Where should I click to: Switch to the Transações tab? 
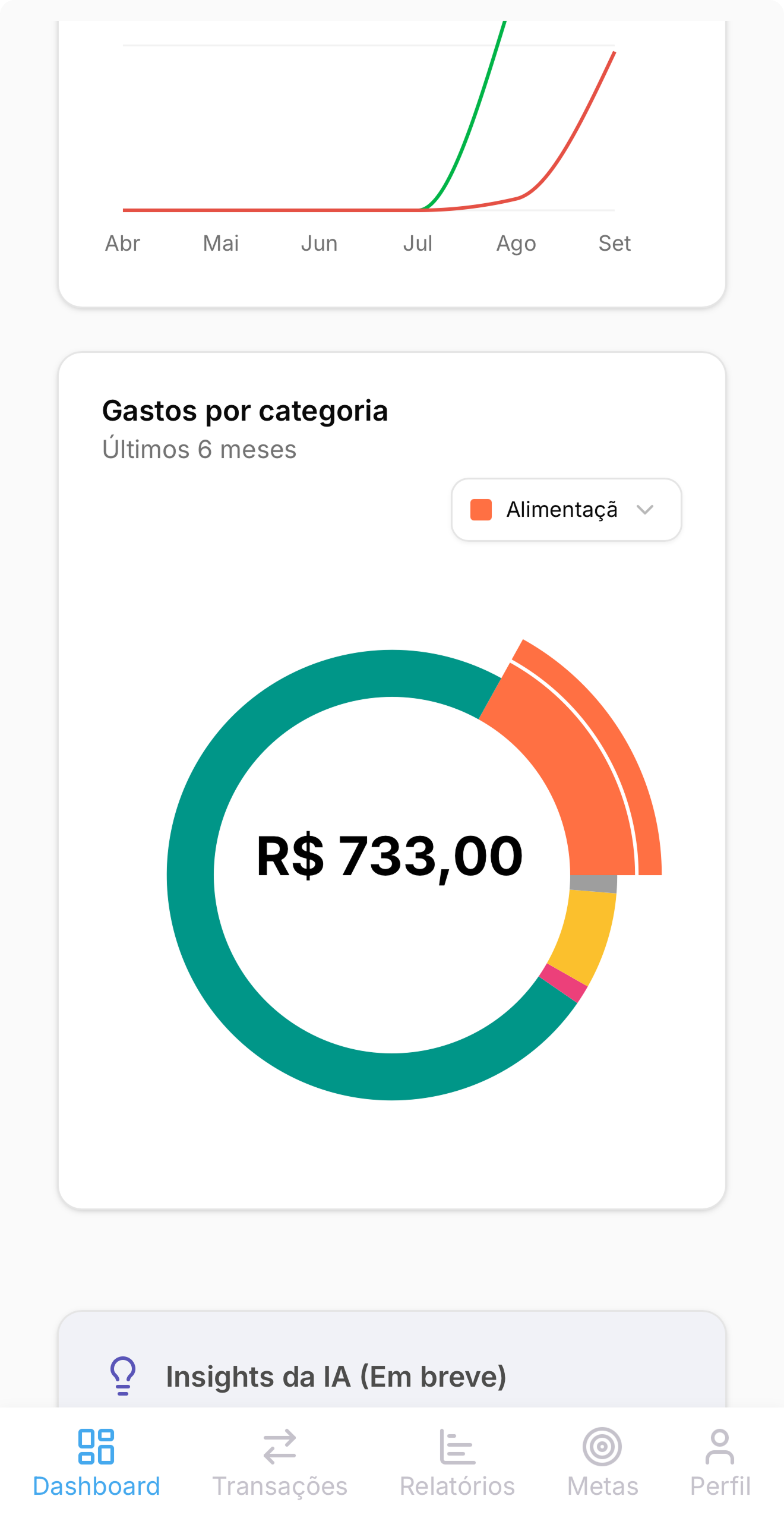click(280, 1463)
